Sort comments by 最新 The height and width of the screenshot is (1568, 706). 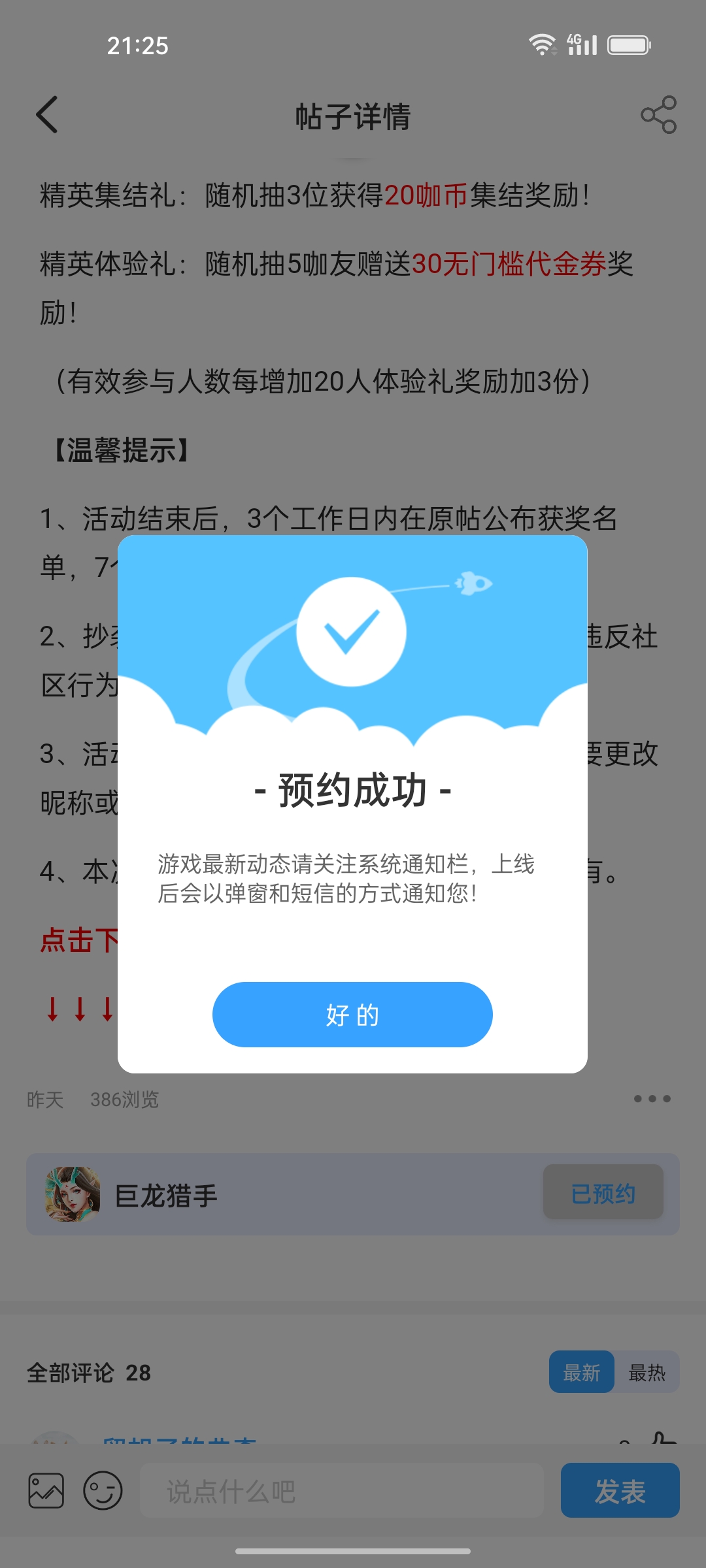tap(581, 1373)
